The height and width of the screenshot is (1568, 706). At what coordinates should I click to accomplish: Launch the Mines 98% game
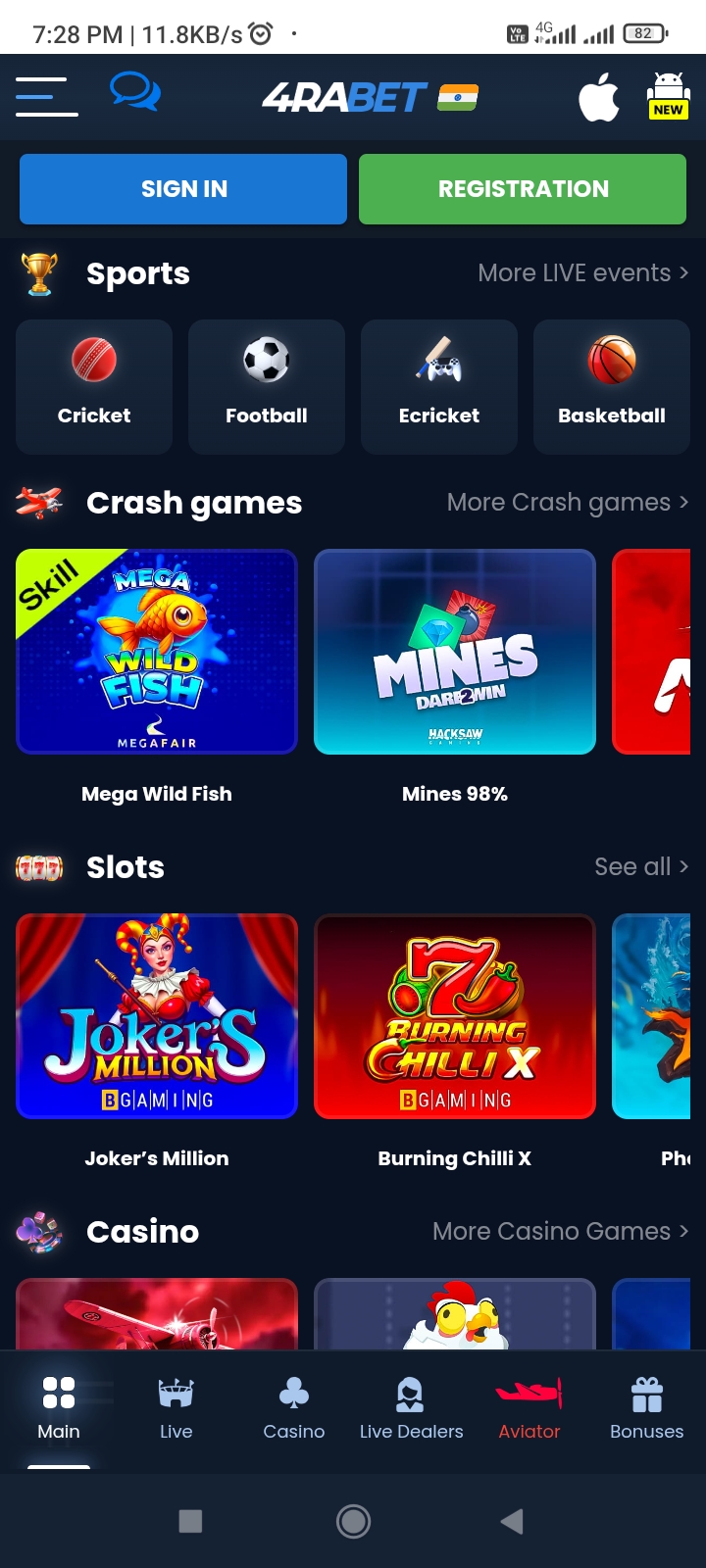[455, 652]
